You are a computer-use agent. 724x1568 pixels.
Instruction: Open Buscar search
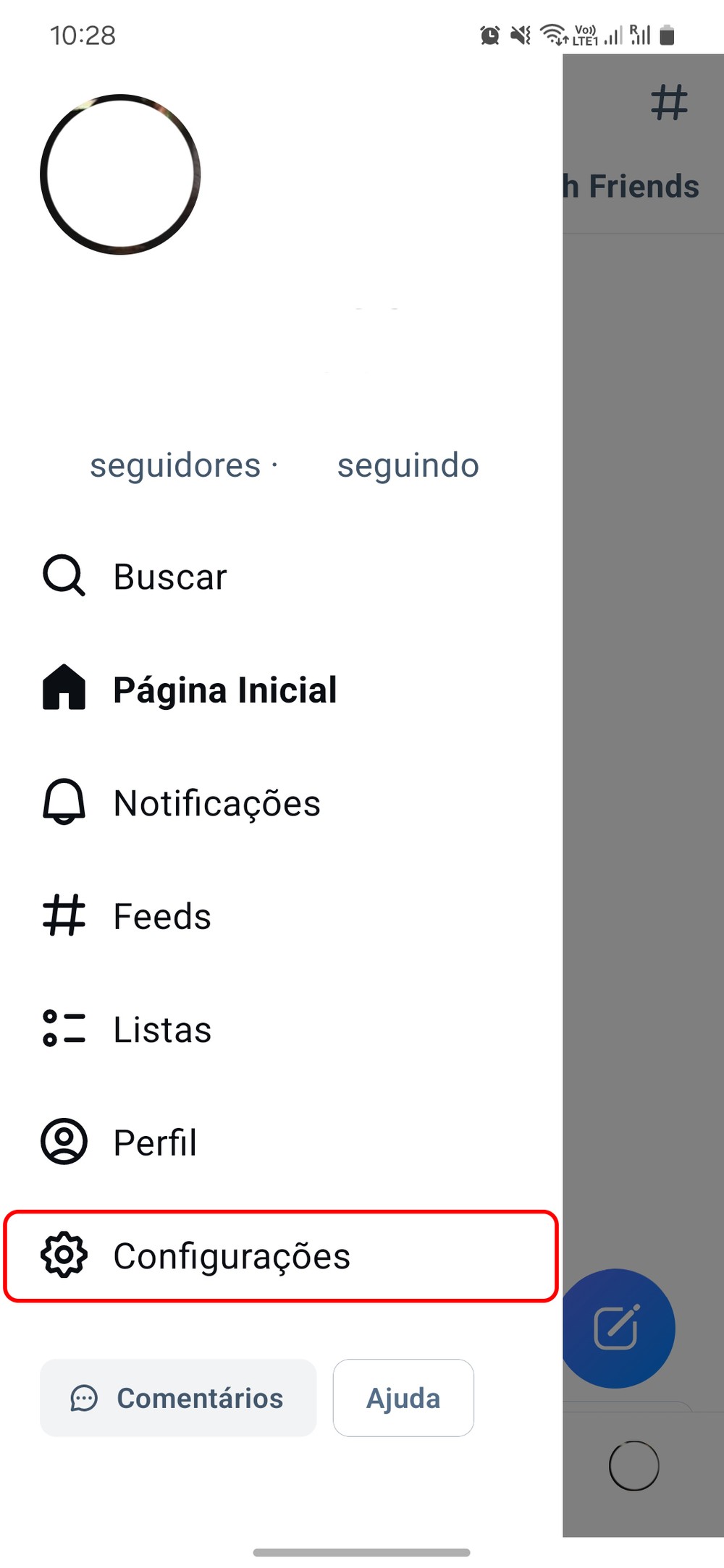(170, 577)
